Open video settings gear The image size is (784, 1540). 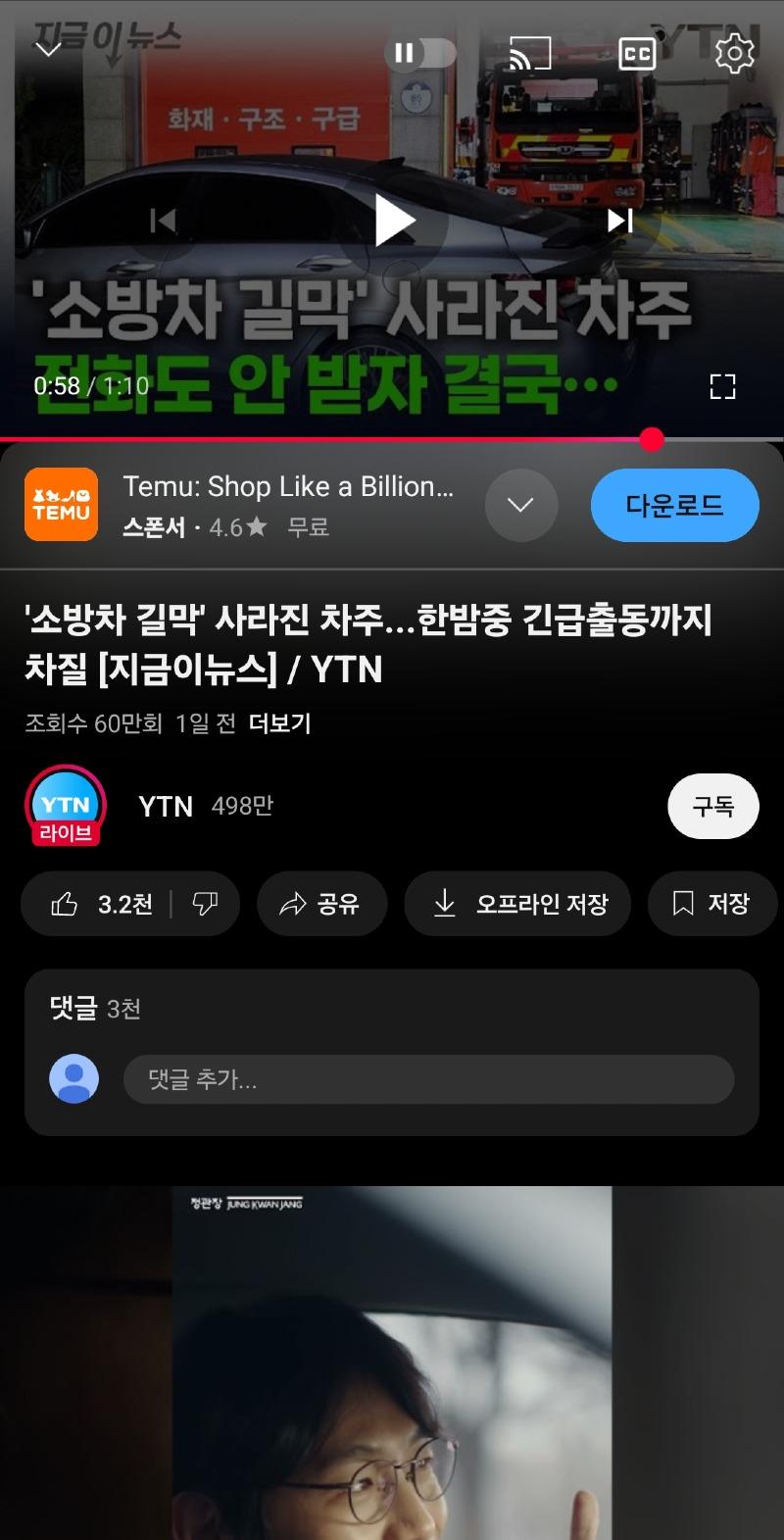(x=734, y=53)
